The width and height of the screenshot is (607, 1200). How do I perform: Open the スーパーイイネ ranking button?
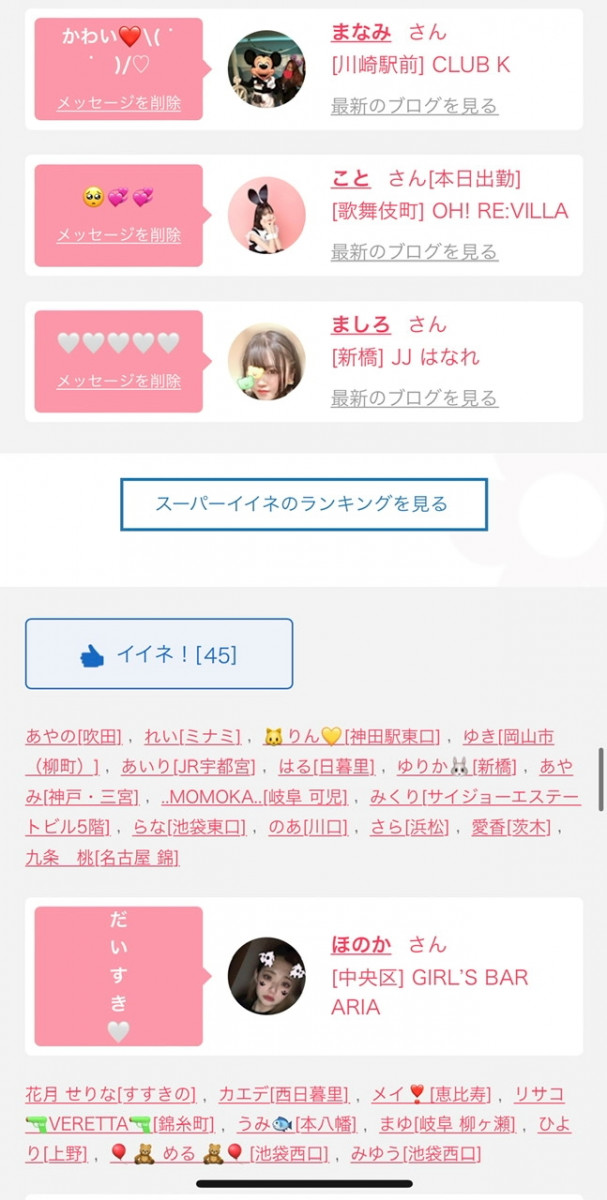pos(304,504)
